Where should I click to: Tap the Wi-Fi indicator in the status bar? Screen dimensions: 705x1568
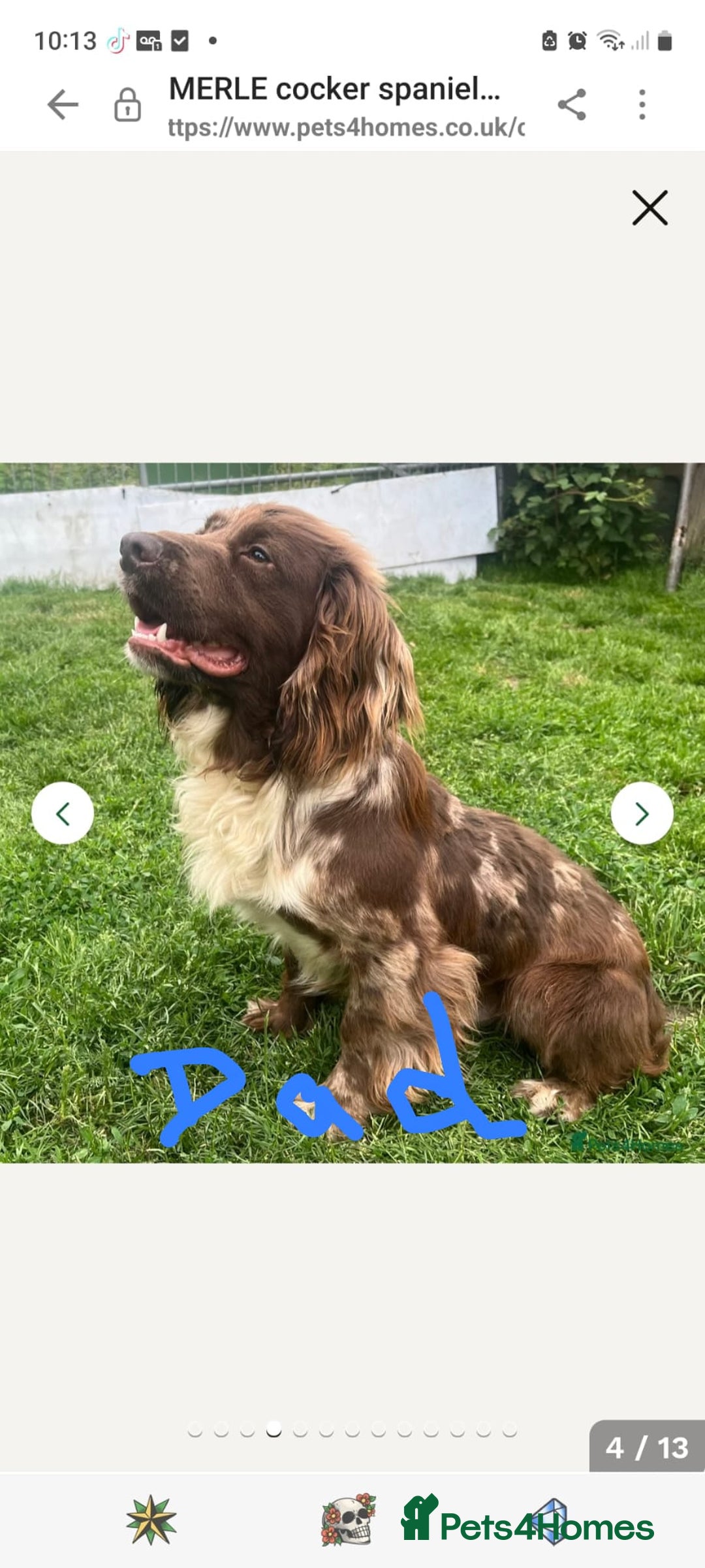coord(612,40)
